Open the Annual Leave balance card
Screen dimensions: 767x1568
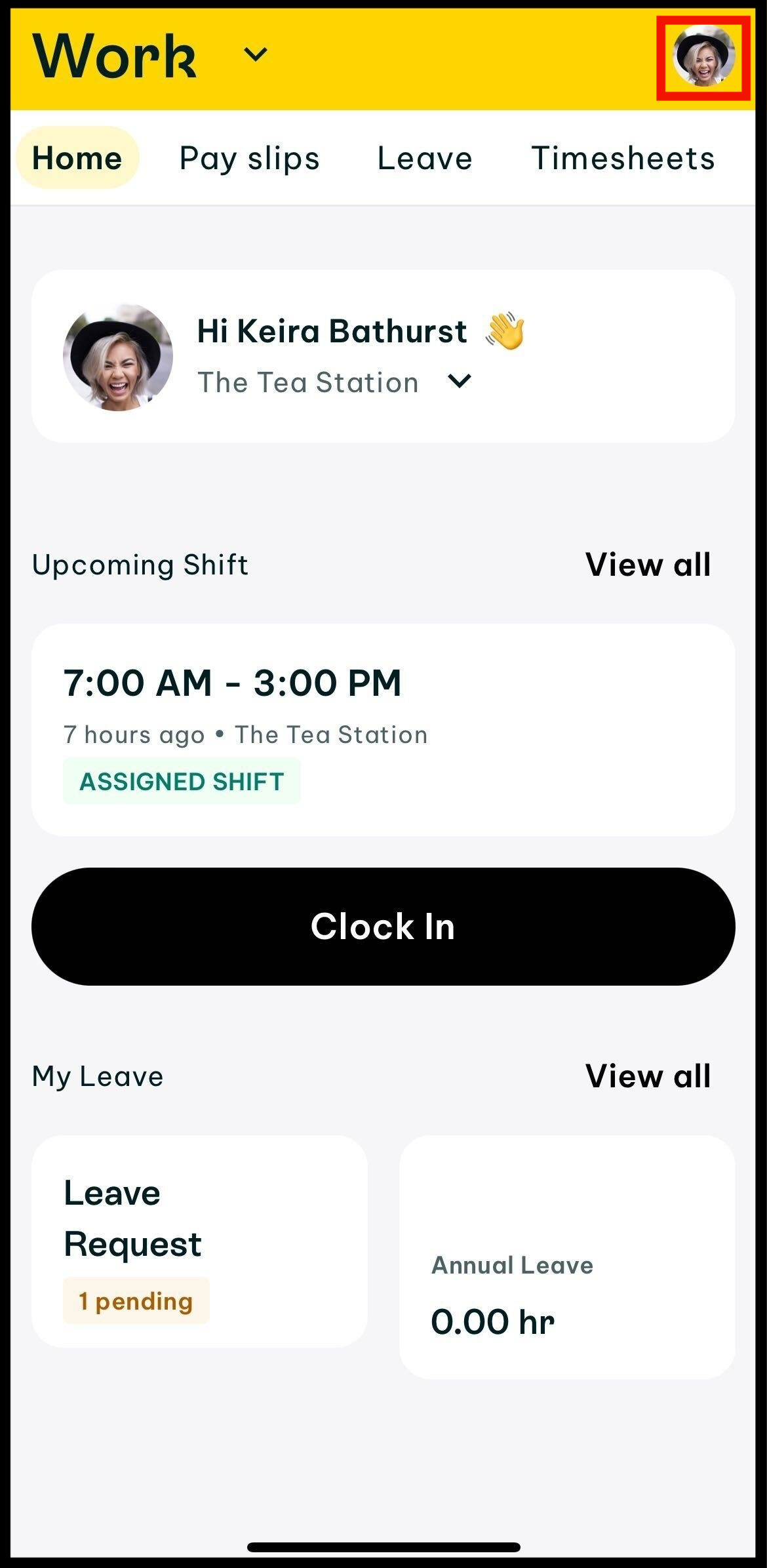click(x=566, y=1256)
